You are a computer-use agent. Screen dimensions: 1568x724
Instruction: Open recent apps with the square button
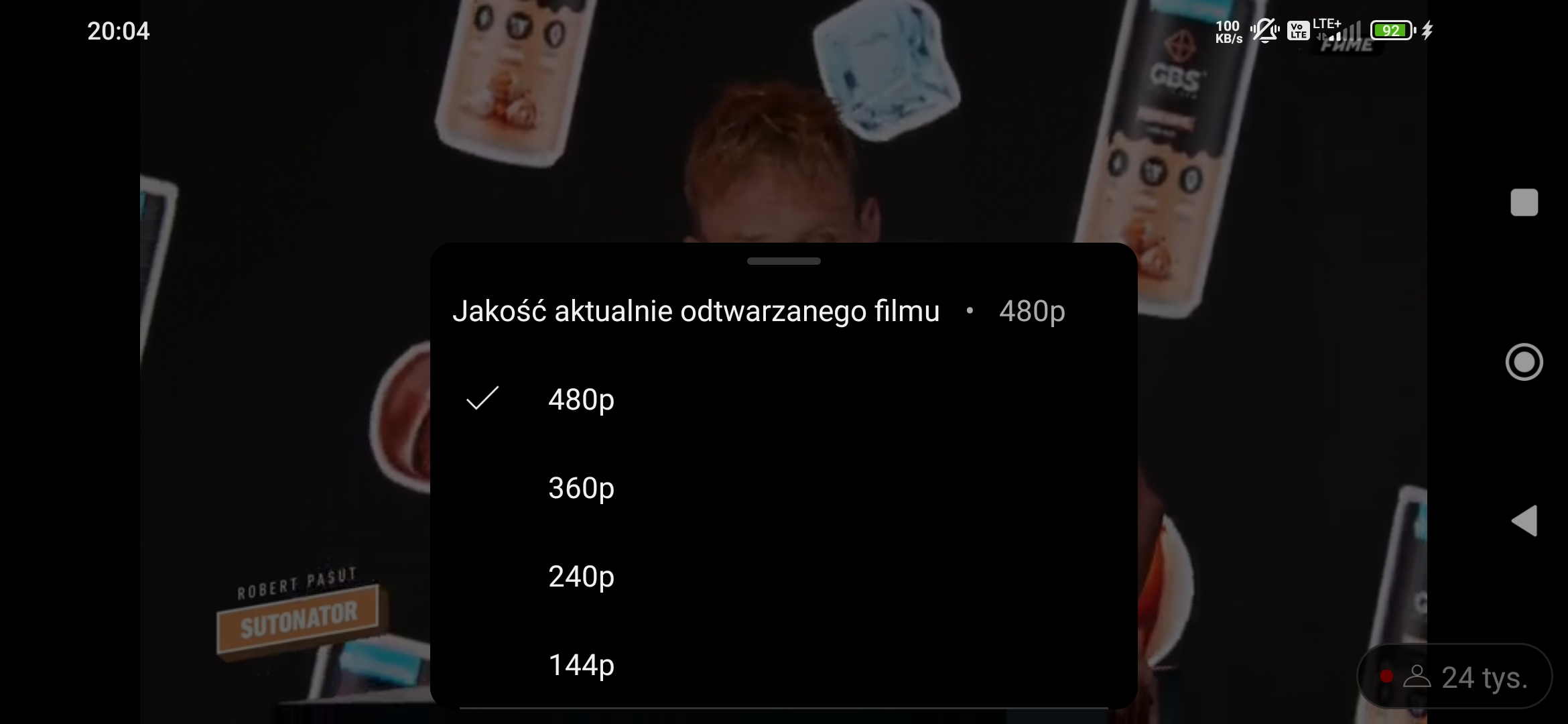pyautogui.click(x=1524, y=202)
